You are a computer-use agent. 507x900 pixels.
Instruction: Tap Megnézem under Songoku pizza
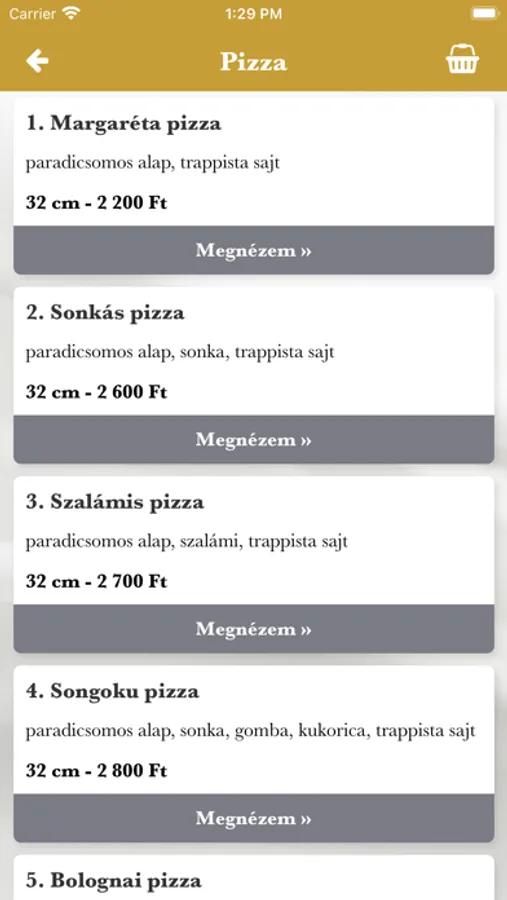254,818
